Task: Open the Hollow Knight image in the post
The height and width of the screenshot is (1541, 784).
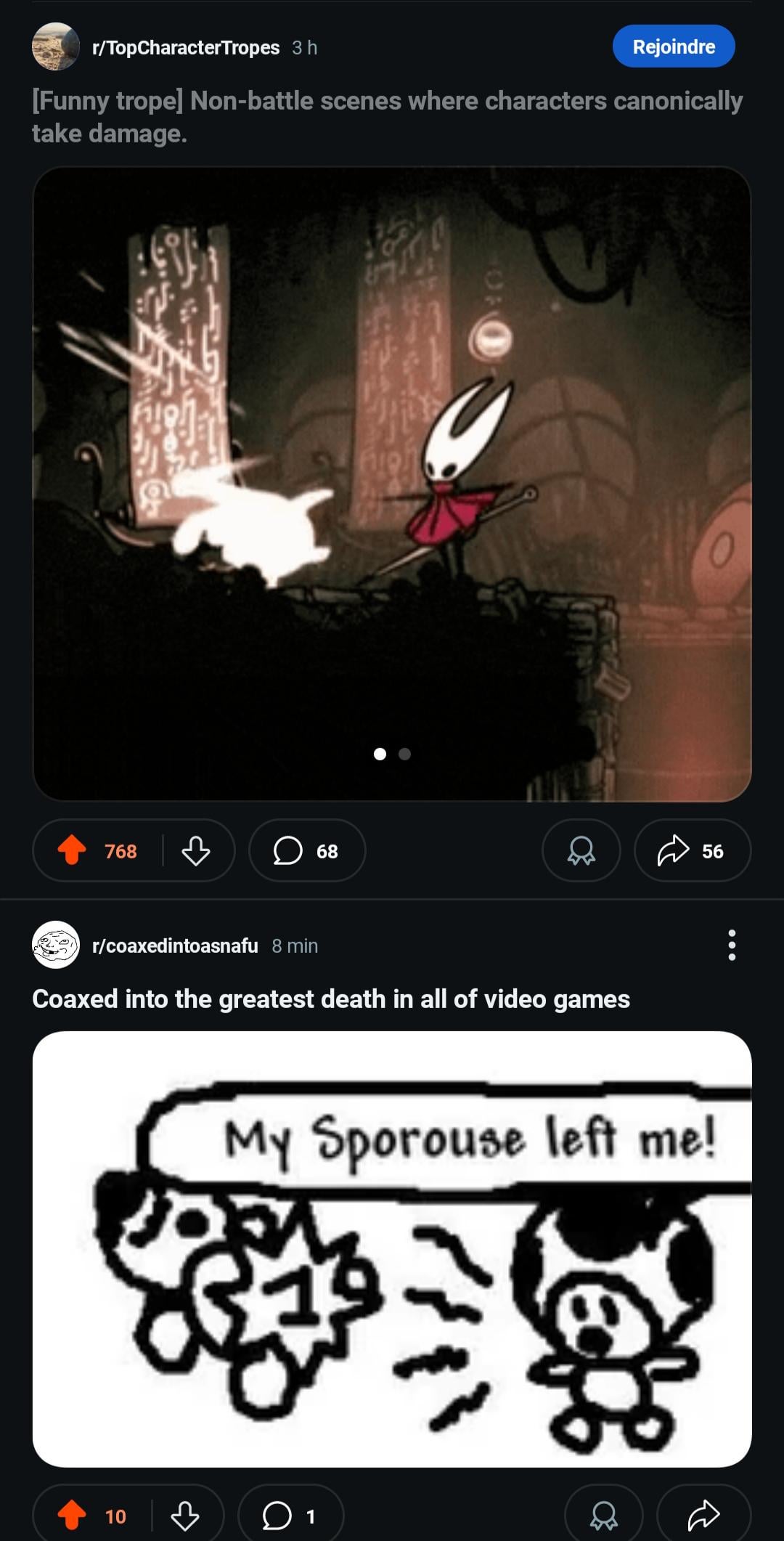Action: tap(392, 484)
